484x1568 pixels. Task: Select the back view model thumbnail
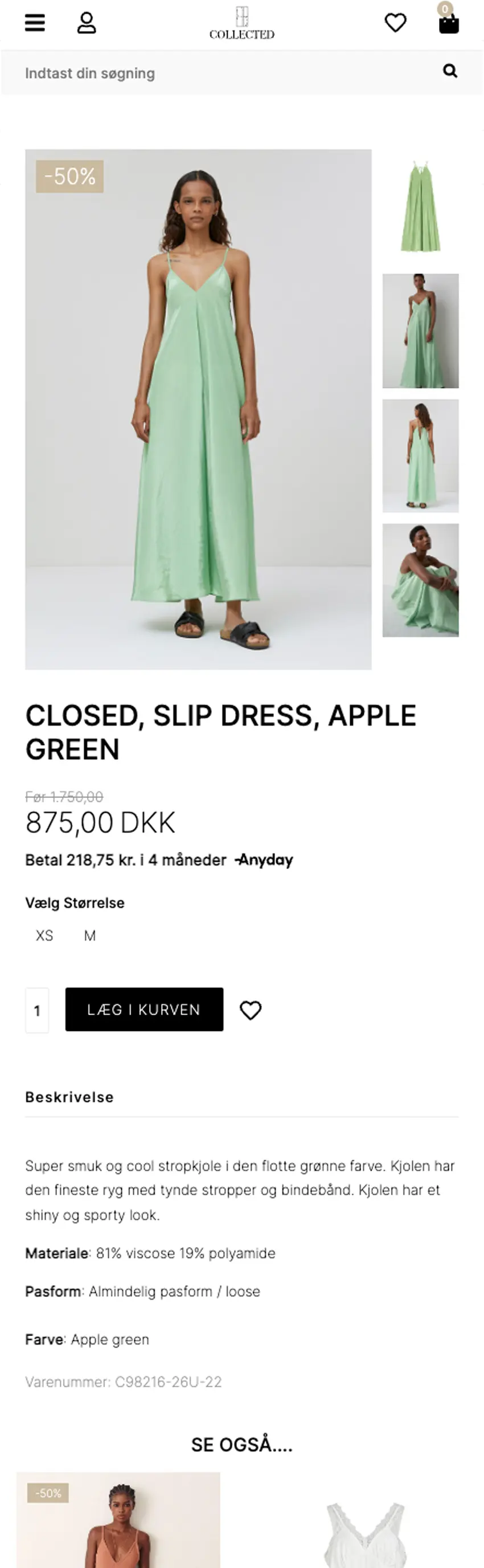[x=420, y=455]
